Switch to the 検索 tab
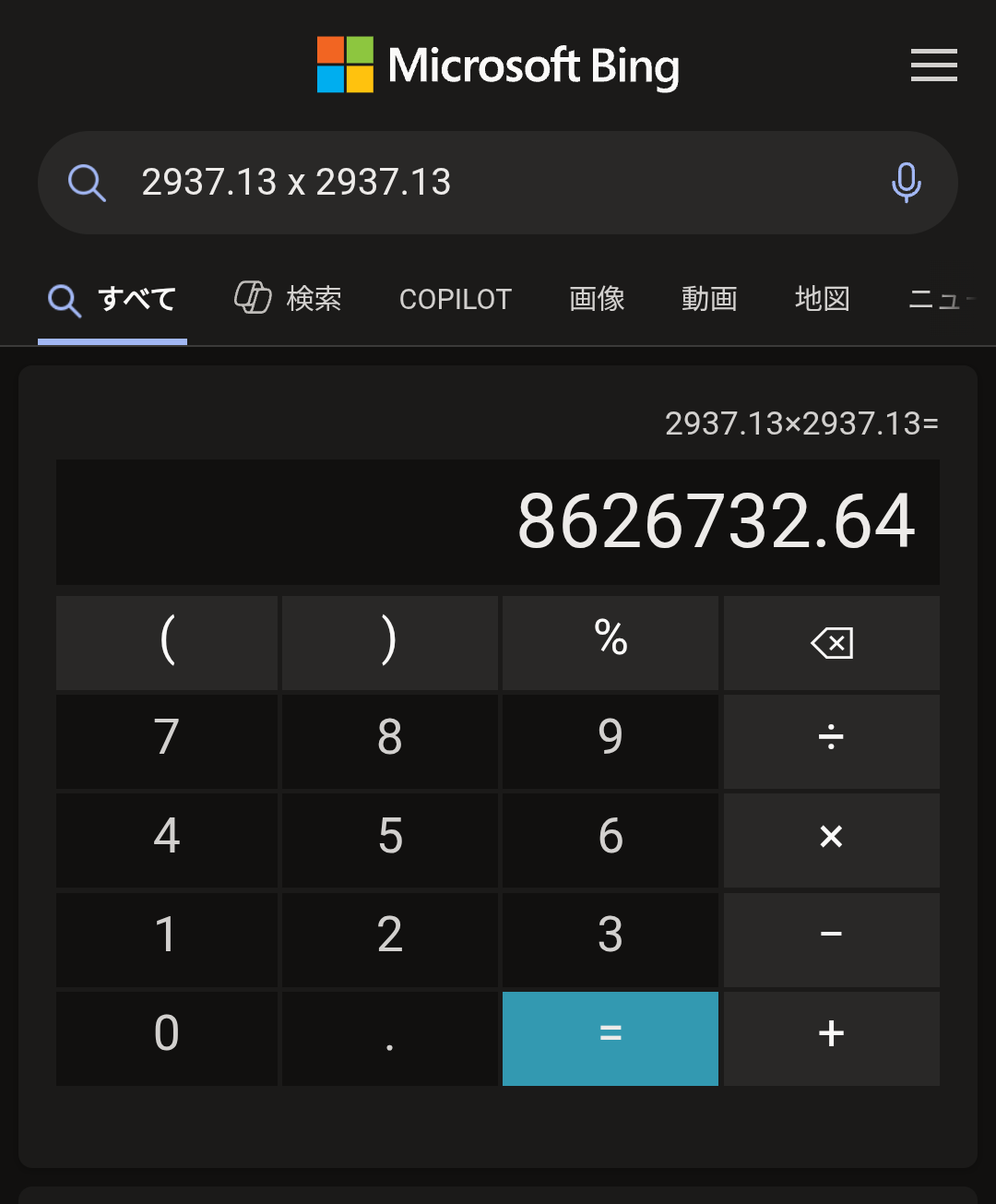 tap(289, 299)
